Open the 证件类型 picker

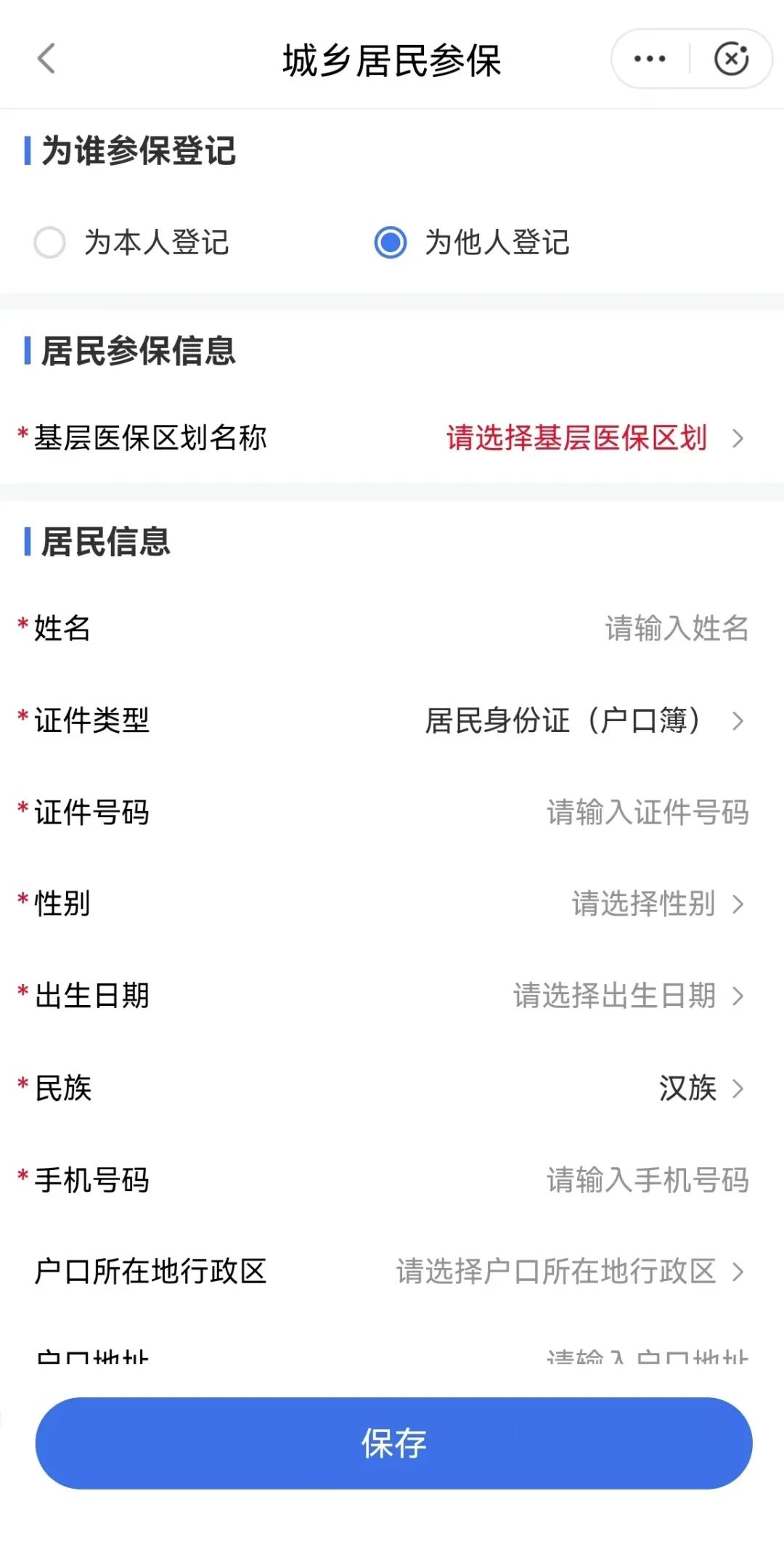(x=581, y=720)
